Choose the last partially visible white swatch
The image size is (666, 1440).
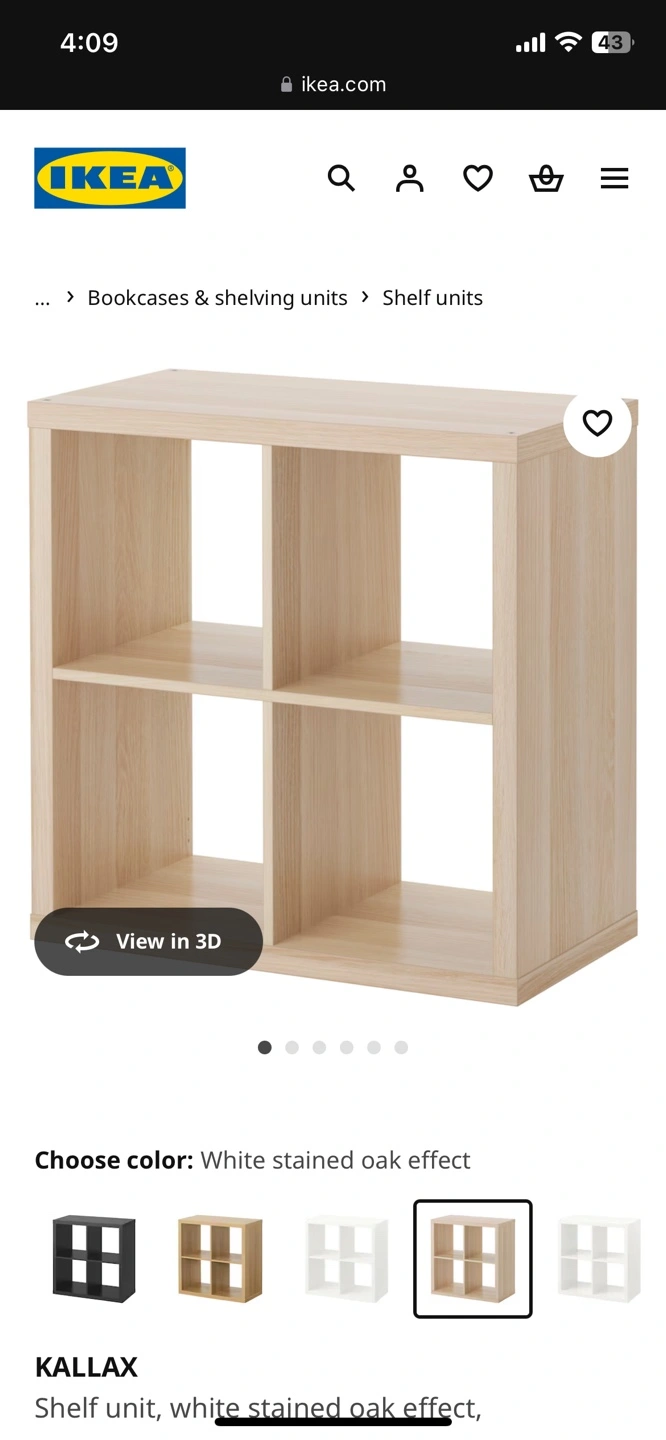click(599, 1258)
